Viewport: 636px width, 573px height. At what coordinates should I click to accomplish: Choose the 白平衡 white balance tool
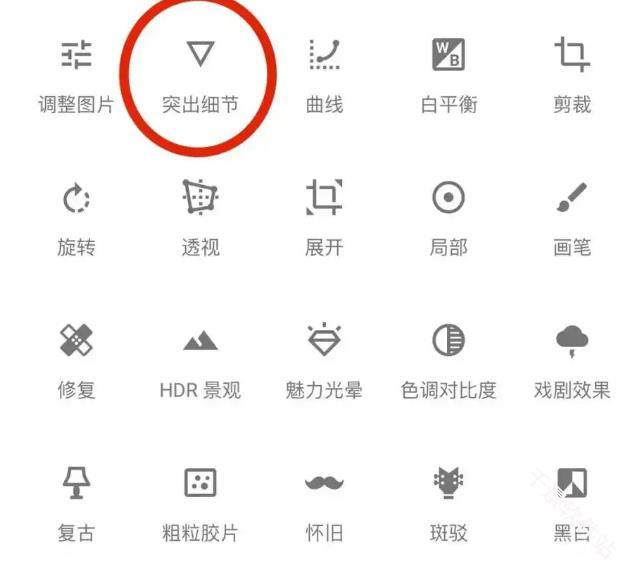point(448,56)
